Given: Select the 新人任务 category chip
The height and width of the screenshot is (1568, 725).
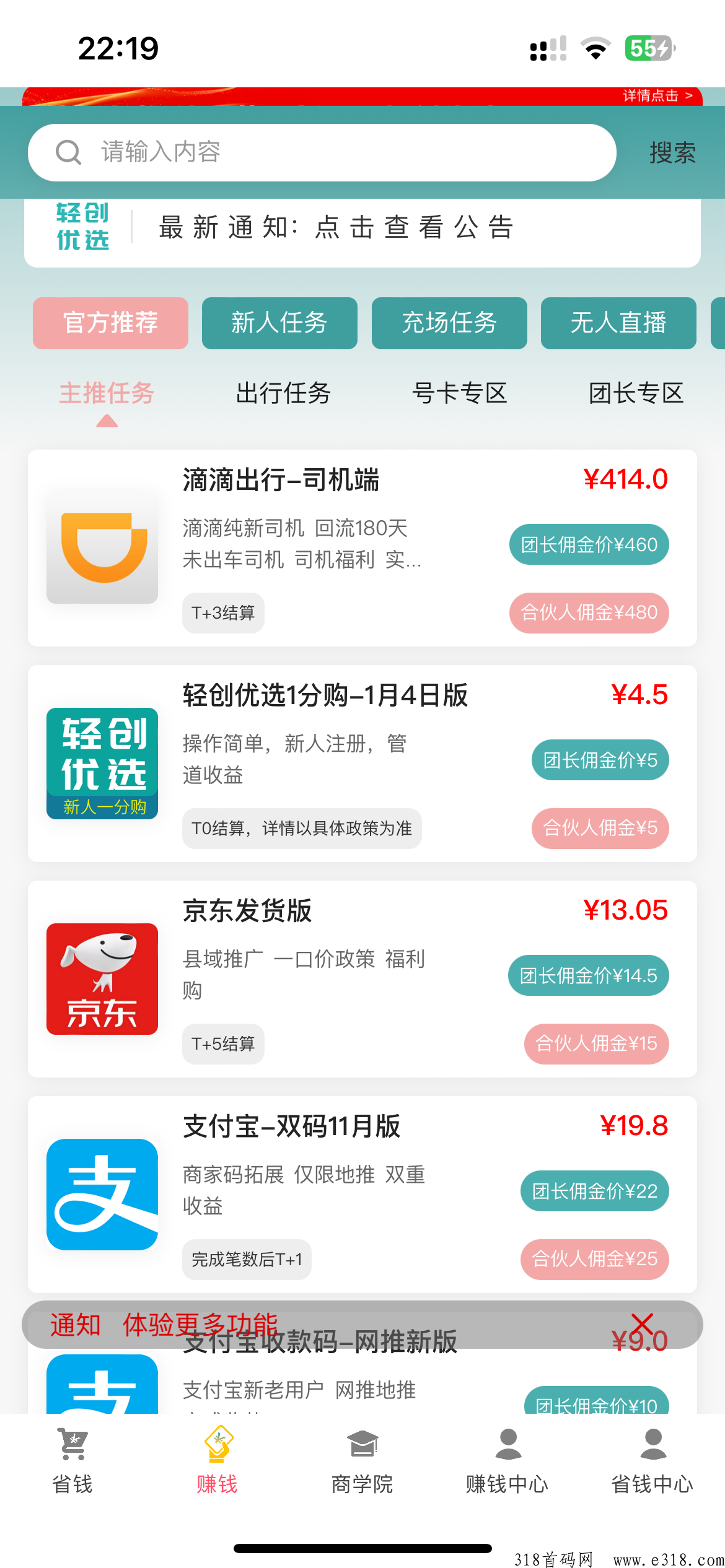Looking at the screenshot, I should point(279,323).
